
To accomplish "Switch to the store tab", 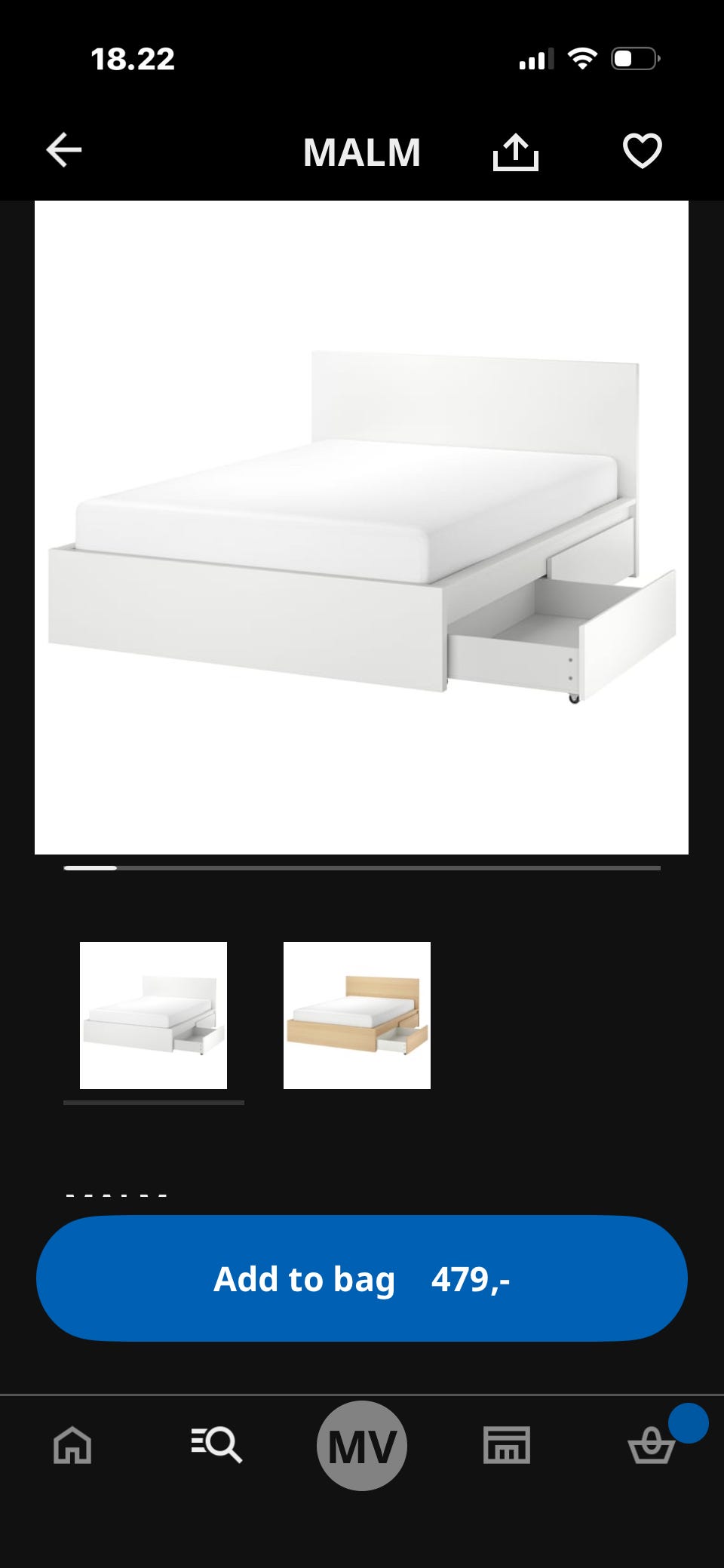I will pyautogui.click(x=507, y=1445).
